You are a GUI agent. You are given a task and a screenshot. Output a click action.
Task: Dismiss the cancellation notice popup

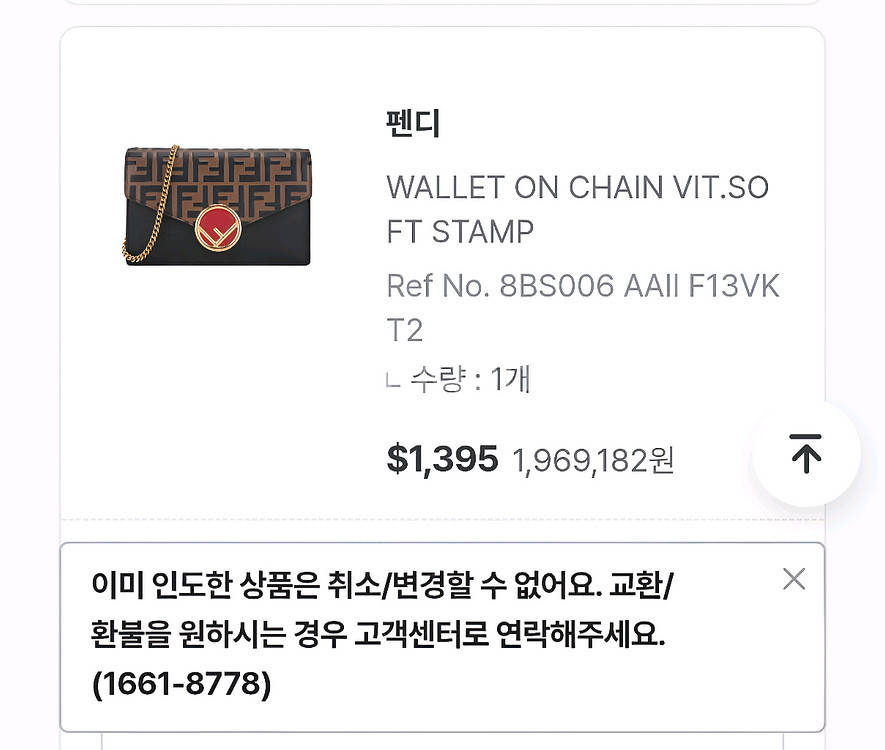tap(794, 579)
